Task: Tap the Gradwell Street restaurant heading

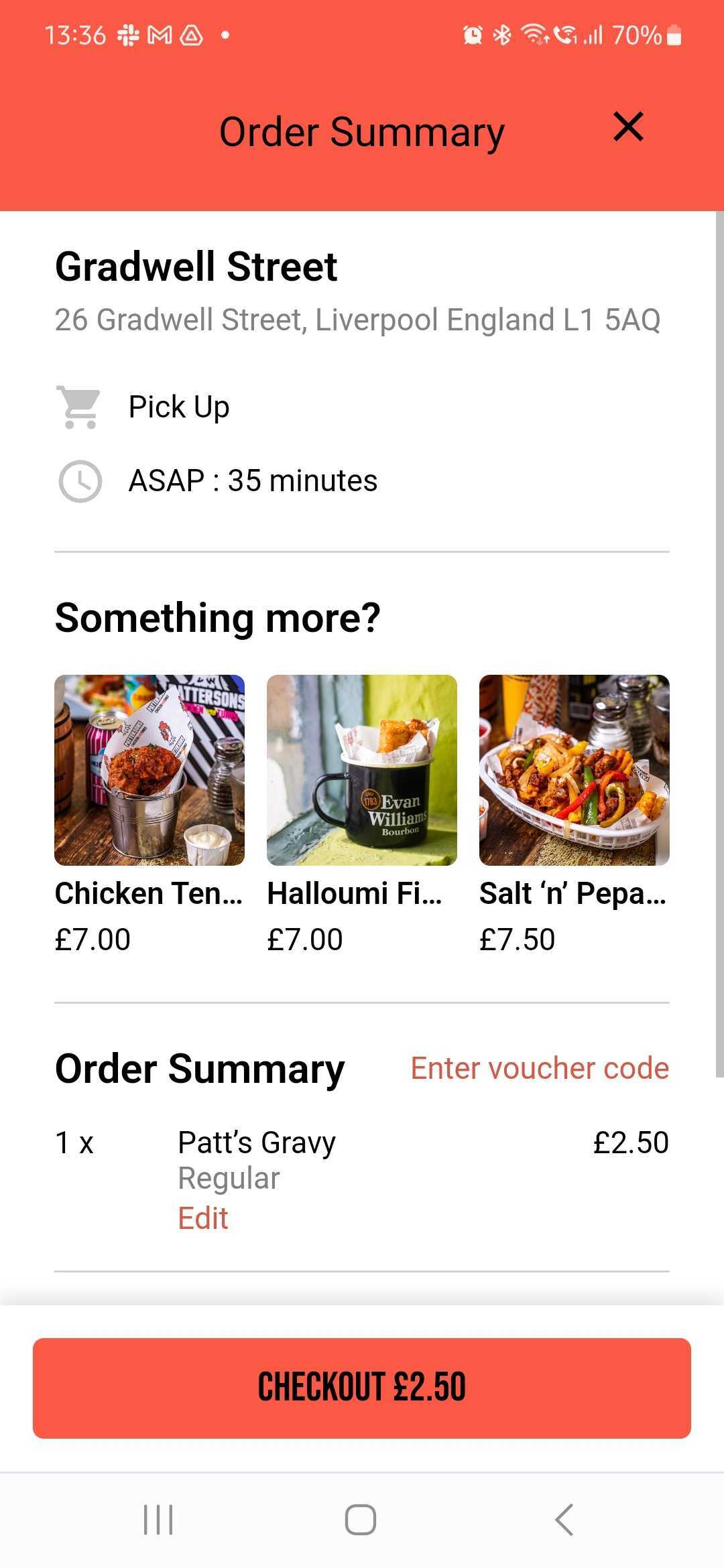Action: (197, 266)
